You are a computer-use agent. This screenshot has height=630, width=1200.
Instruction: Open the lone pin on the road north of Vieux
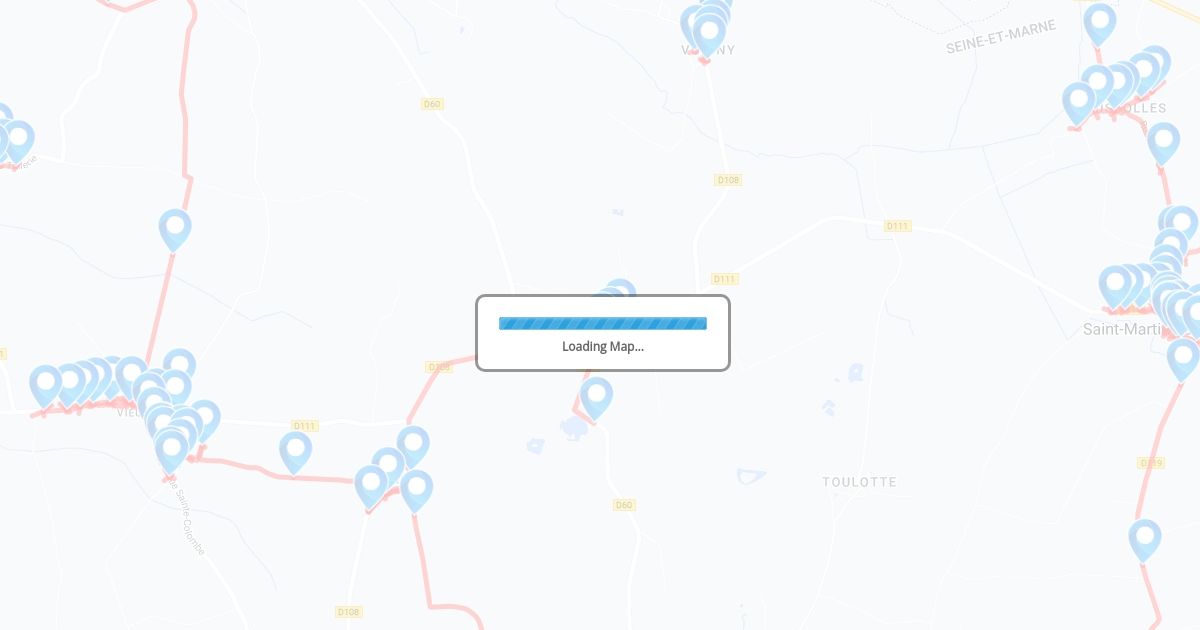coord(175,228)
